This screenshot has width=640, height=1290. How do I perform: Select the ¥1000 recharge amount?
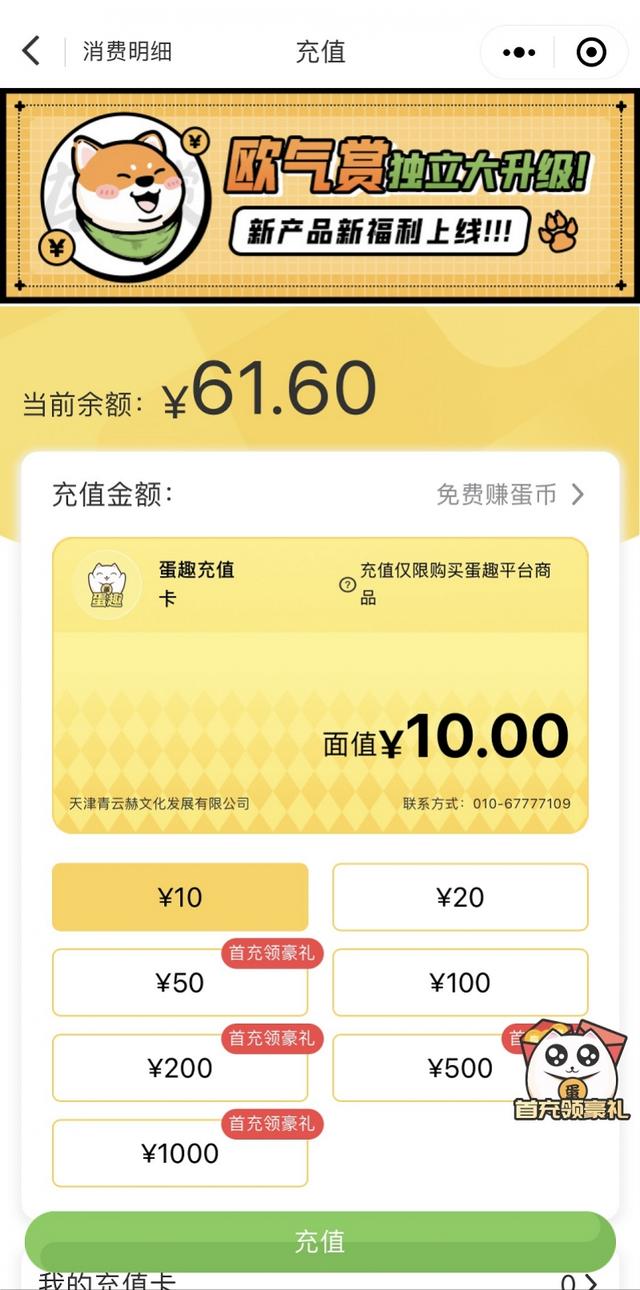tap(180, 1153)
